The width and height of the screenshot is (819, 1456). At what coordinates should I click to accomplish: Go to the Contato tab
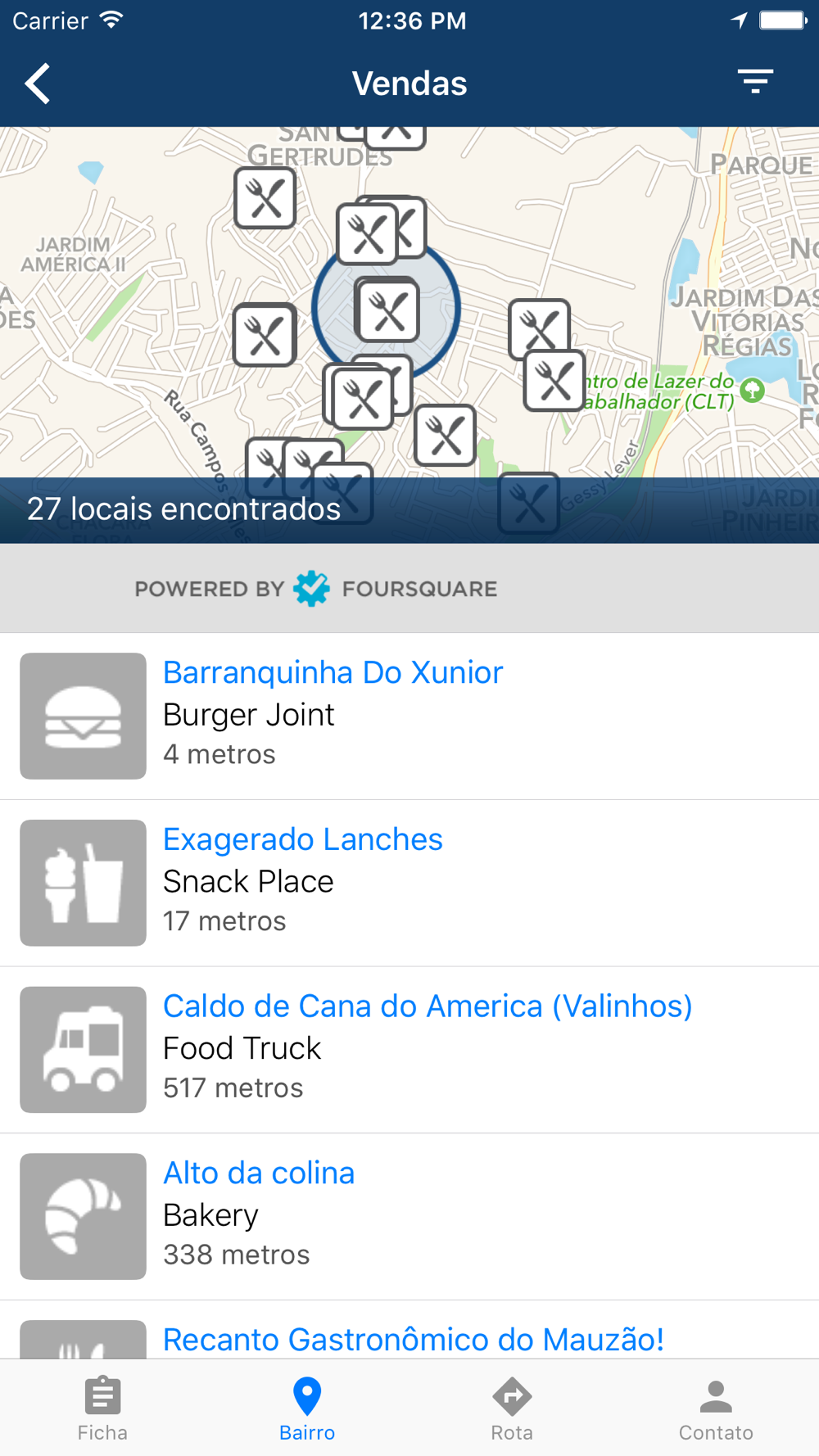point(717,1409)
